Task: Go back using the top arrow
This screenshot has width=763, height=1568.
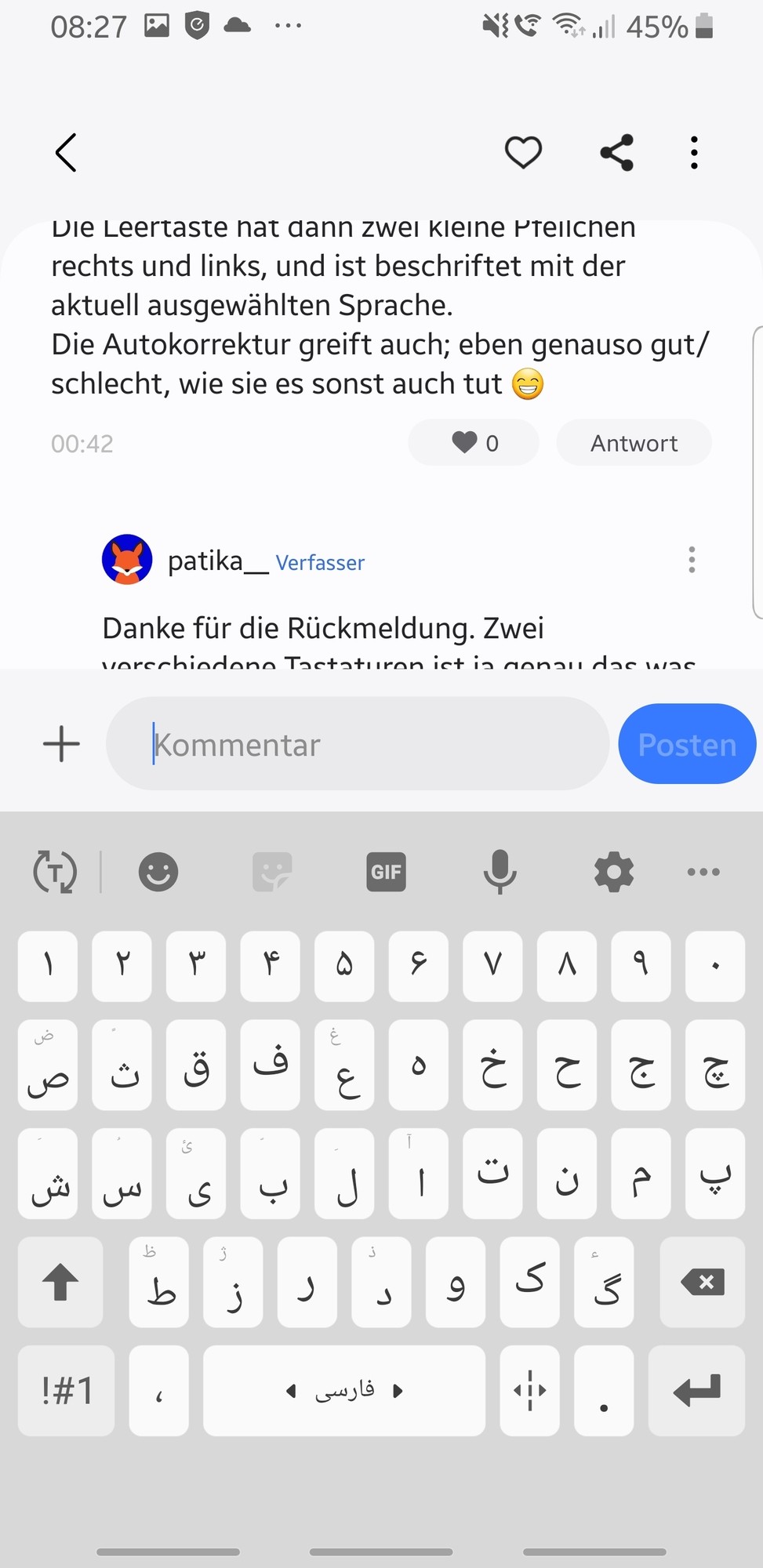Action: tap(67, 152)
